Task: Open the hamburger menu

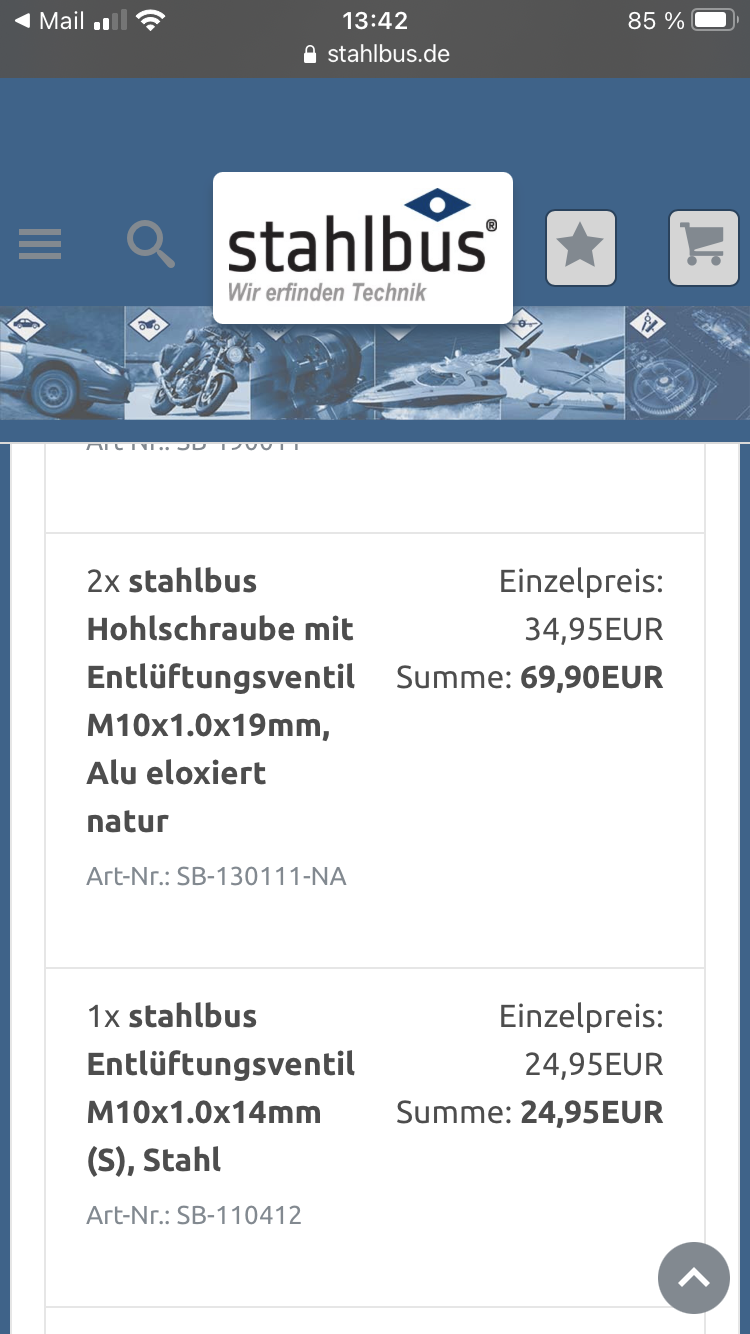Action: 40,245
